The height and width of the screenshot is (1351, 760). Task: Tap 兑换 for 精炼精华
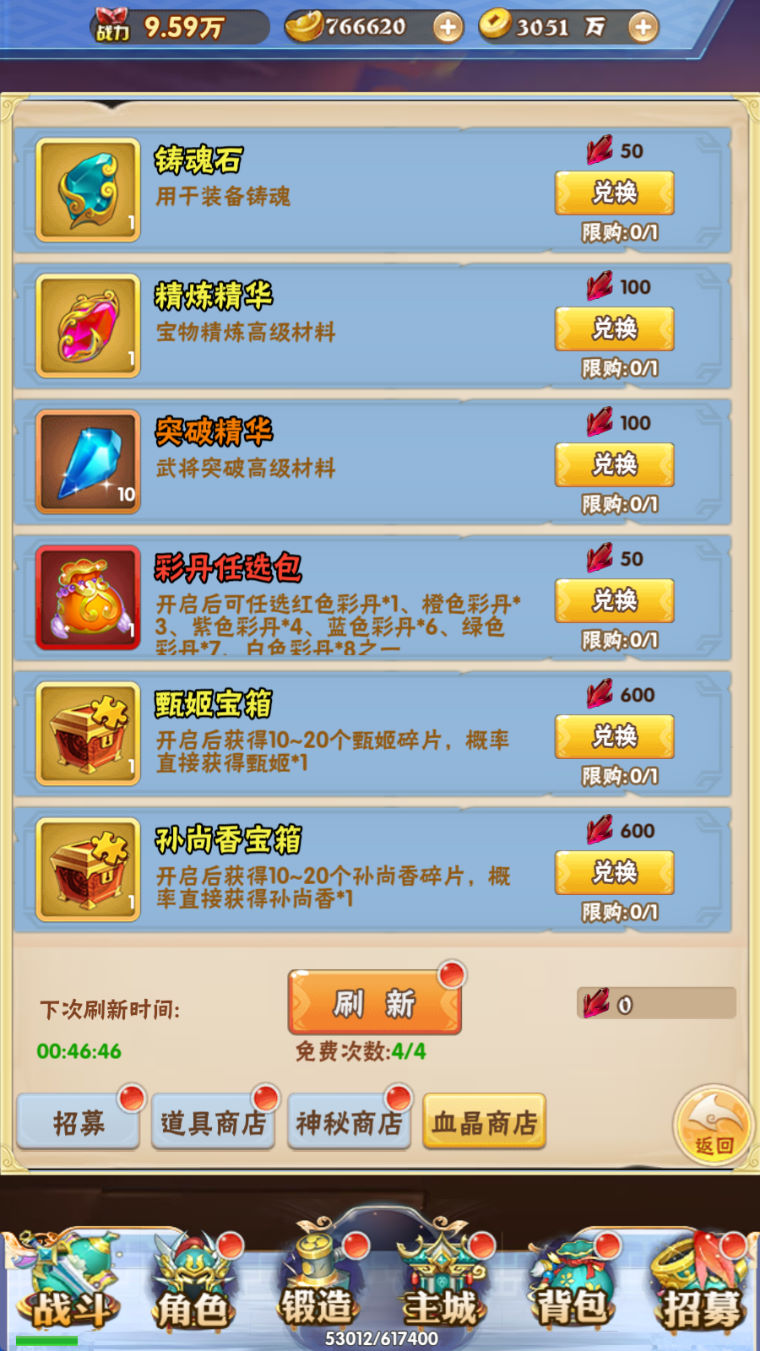pyautogui.click(x=614, y=328)
